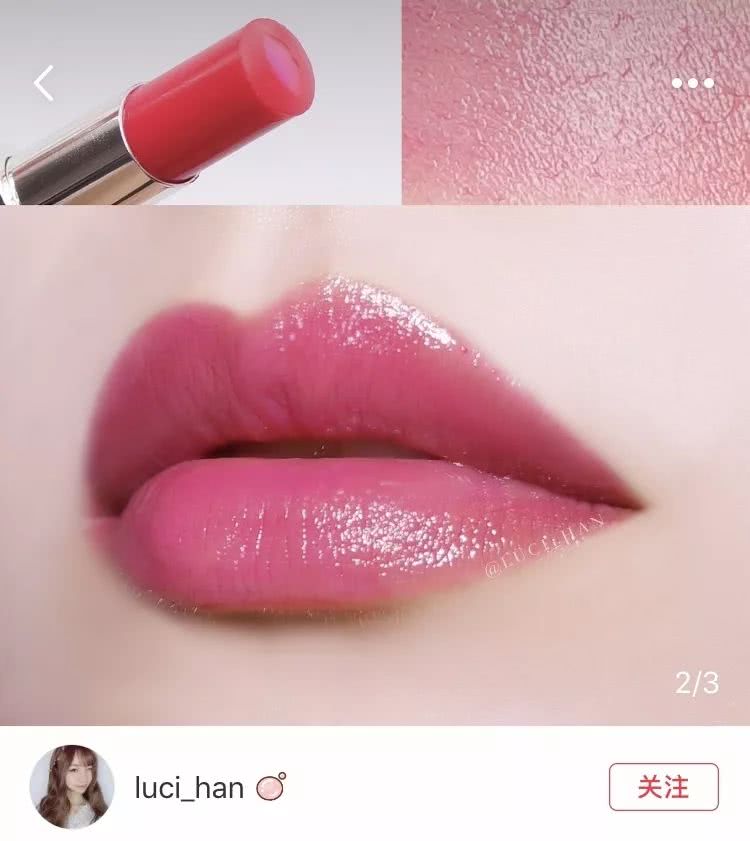This screenshot has width=750, height=841.
Task: View the lipstick post photo fullscreen
Action: tap(375, 450)
